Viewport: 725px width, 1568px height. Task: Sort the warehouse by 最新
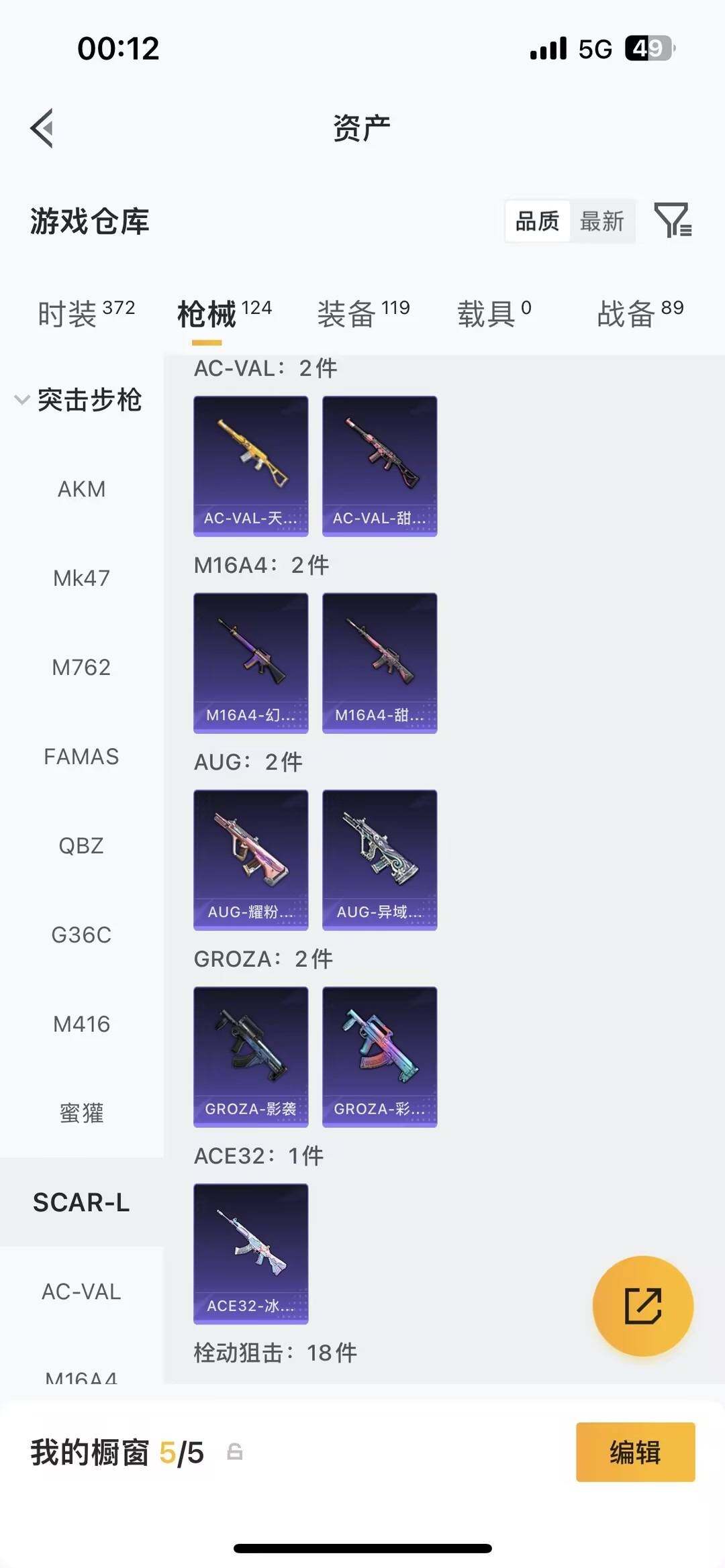click(601, 221)
